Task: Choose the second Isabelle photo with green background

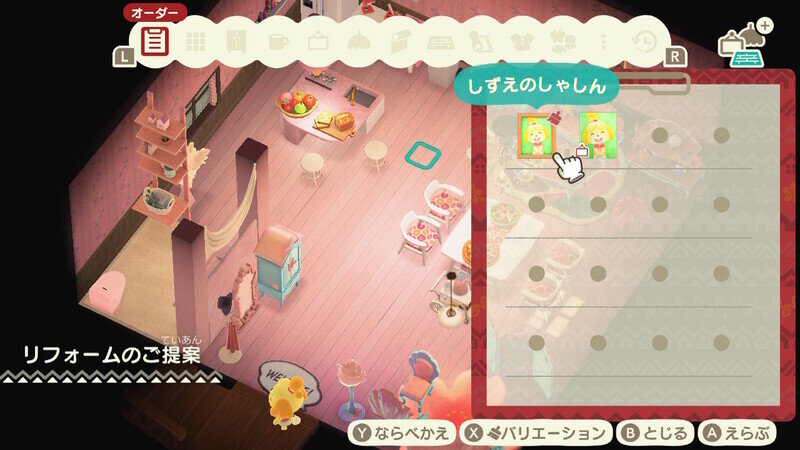Action: [598, 135]
